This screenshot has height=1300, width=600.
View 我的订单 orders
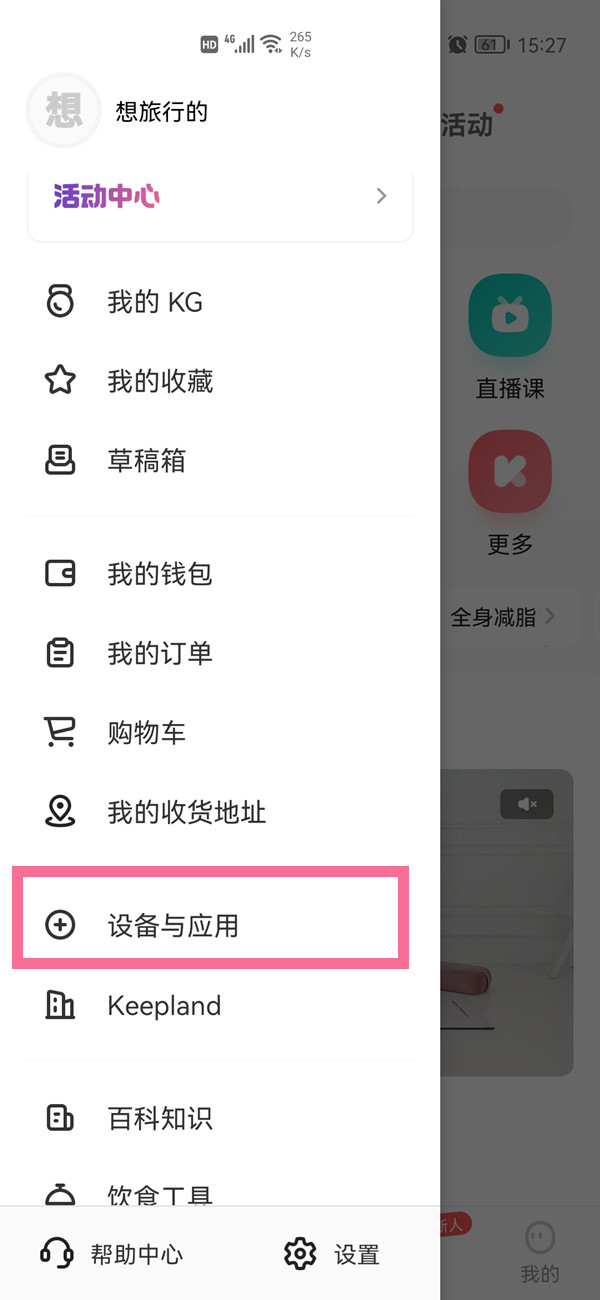[160, 654]
